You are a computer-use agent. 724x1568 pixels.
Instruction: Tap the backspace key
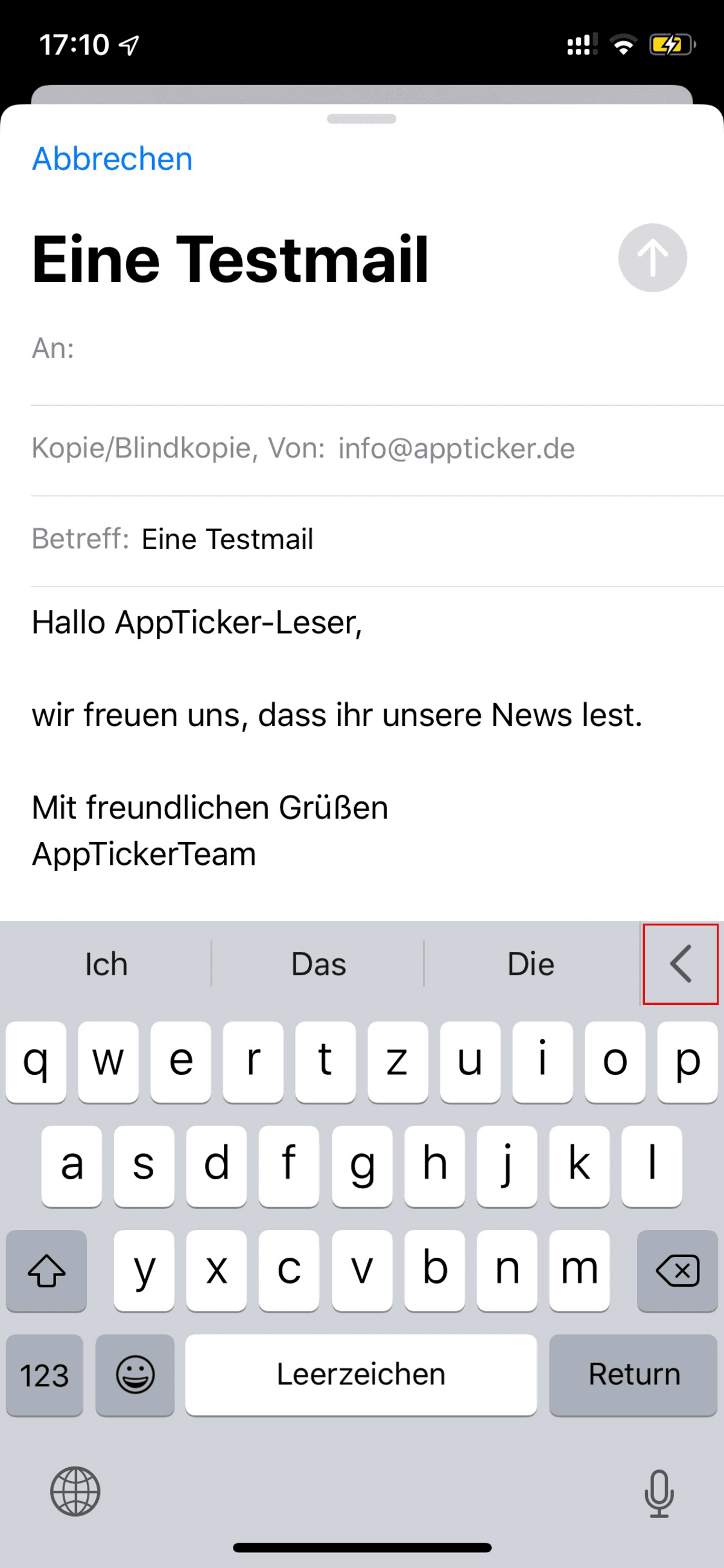[677, 1270]
